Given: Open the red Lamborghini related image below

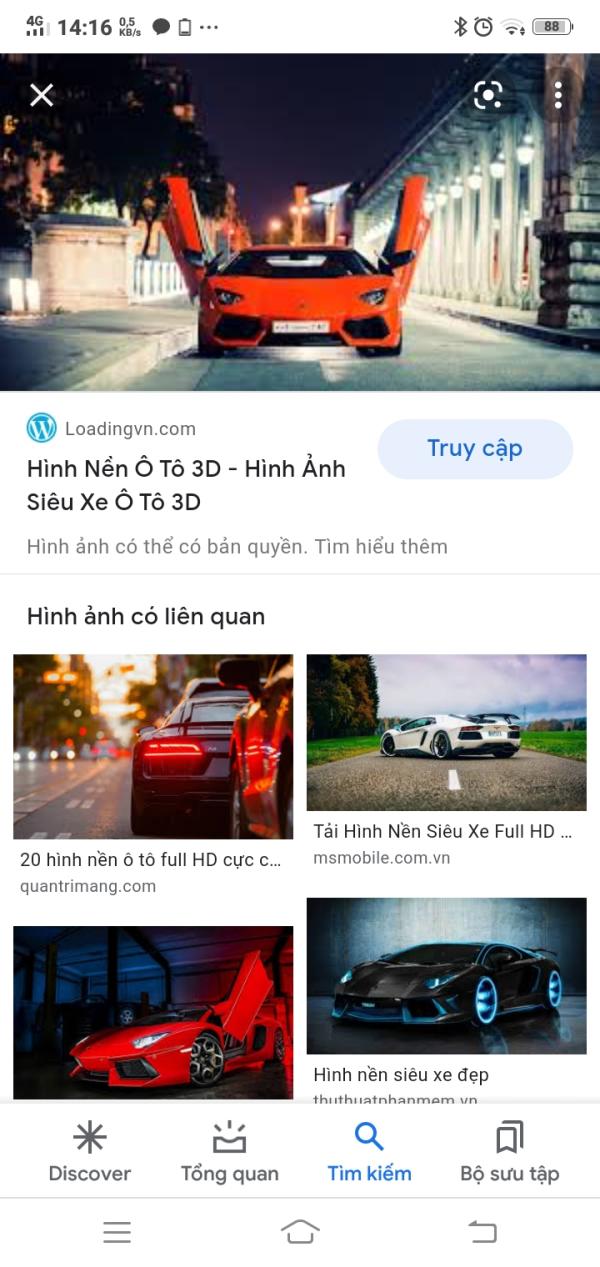Looking at the screenshot, I should coord(153,1012).
